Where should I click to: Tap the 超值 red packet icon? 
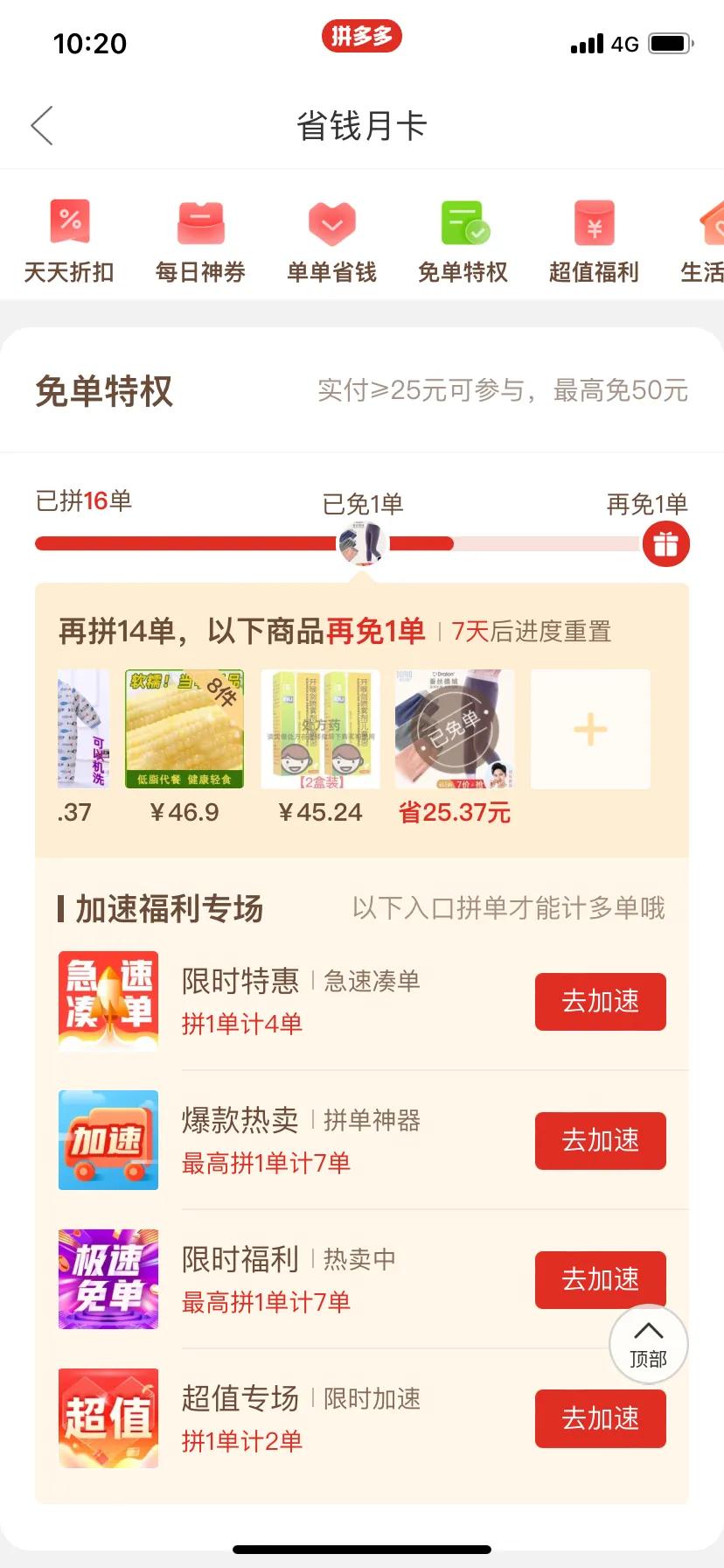[108, 1418]
